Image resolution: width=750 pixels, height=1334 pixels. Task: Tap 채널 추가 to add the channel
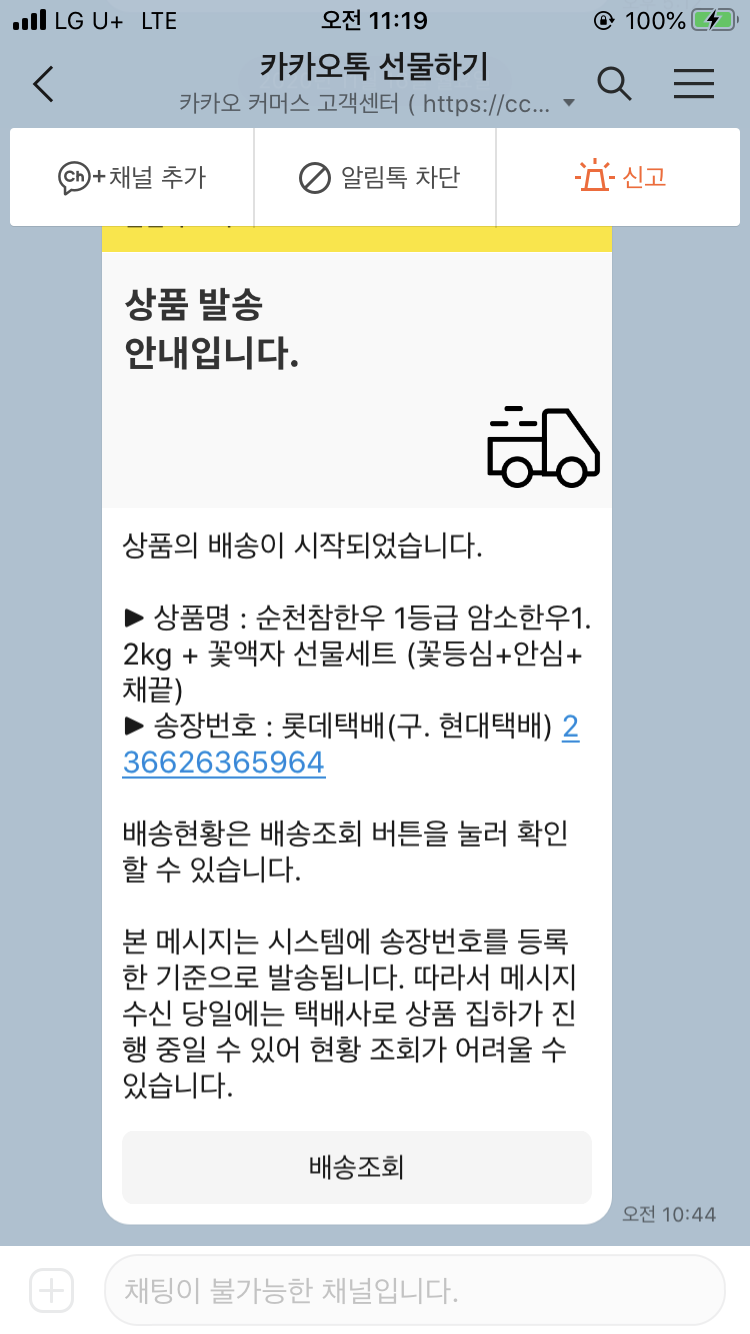click(132, 178)
